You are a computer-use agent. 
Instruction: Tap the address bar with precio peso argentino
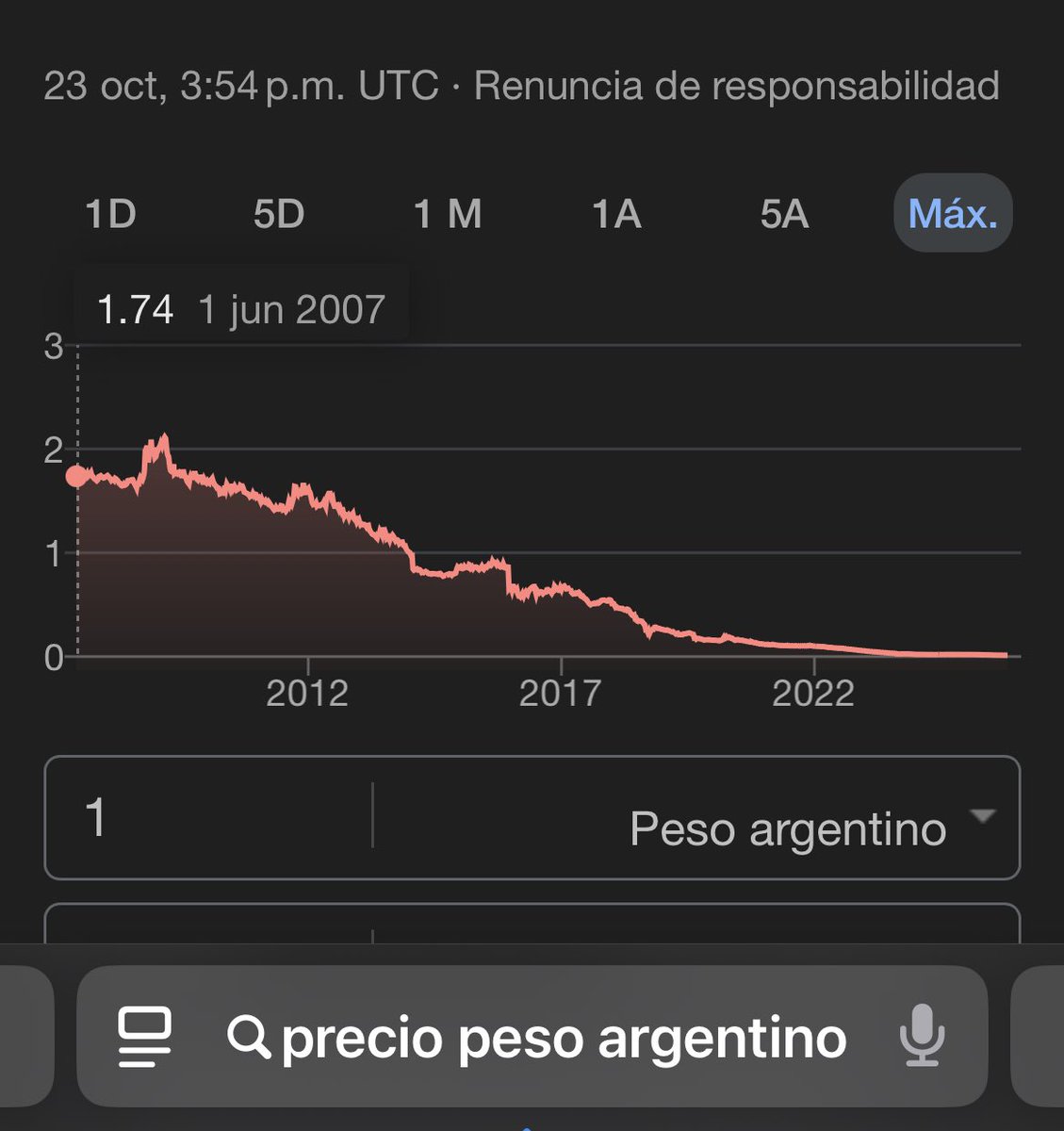pos(532,1037)
